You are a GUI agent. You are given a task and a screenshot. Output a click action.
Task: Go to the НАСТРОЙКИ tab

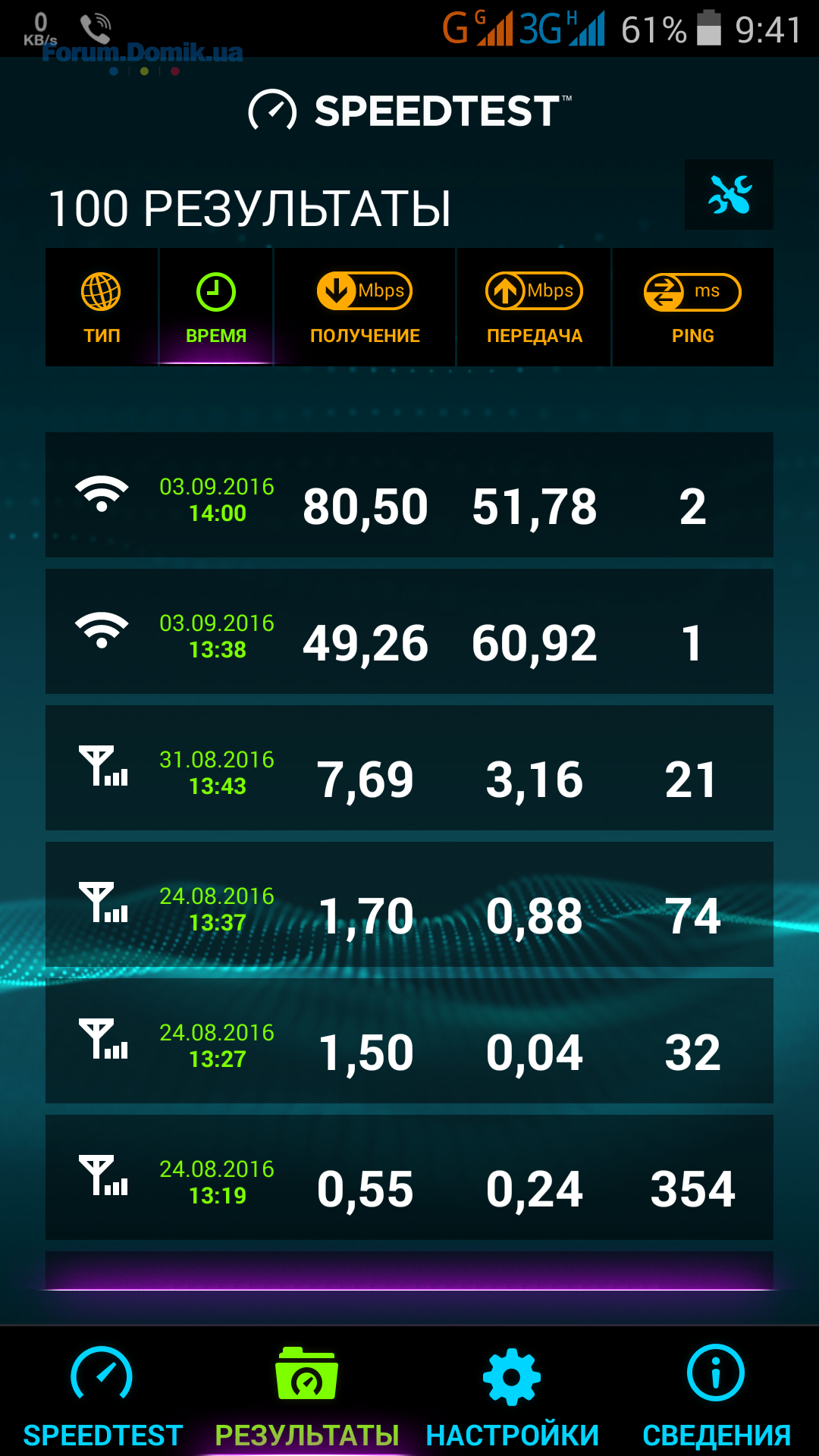(x=512, y=1395)
